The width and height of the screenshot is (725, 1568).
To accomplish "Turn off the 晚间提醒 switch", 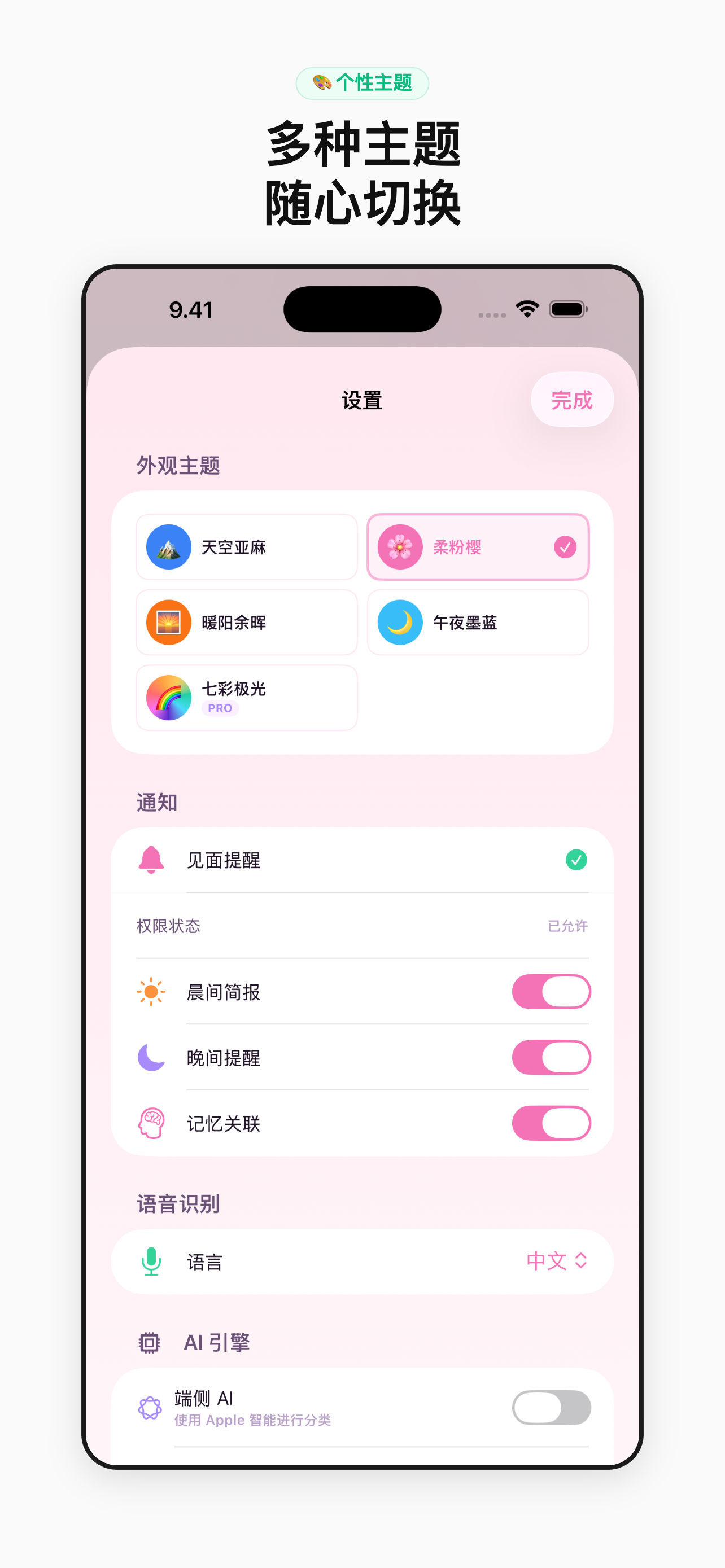I will click(551, 1057).
